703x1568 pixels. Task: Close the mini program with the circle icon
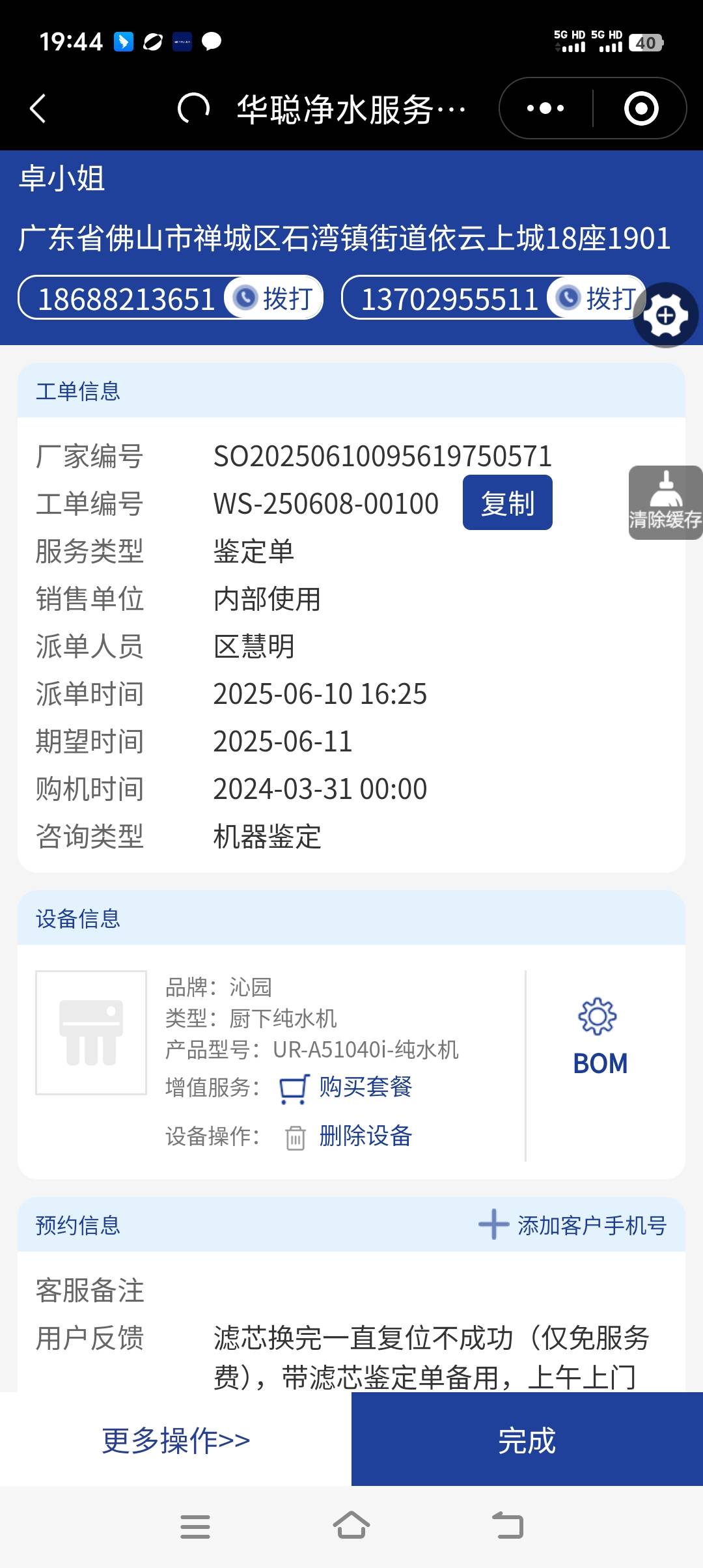click(x=641, y=108)
